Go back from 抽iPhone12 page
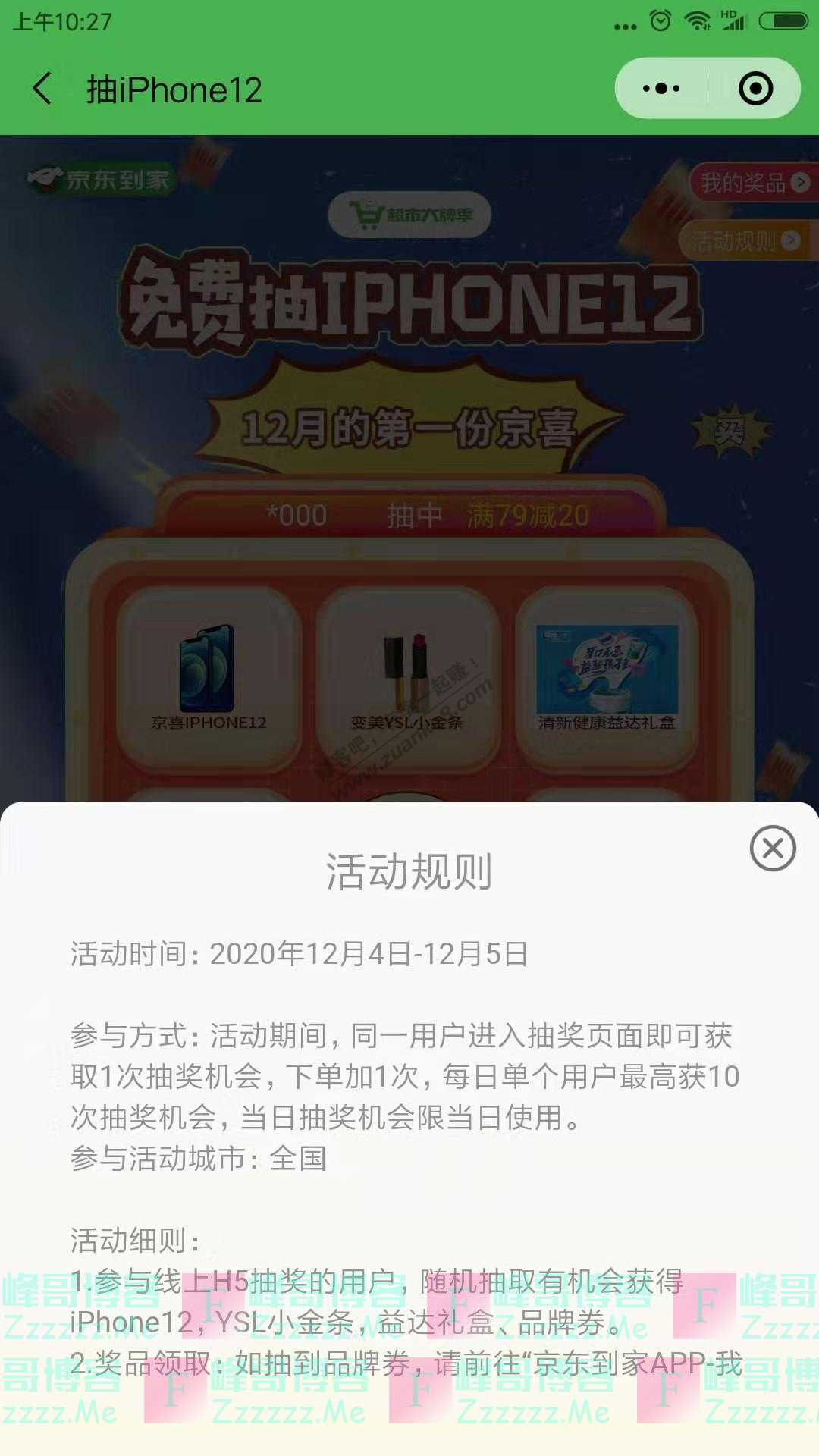This screenshot has height=1456, width=819. pyautogui.click(x=43, y=89)
